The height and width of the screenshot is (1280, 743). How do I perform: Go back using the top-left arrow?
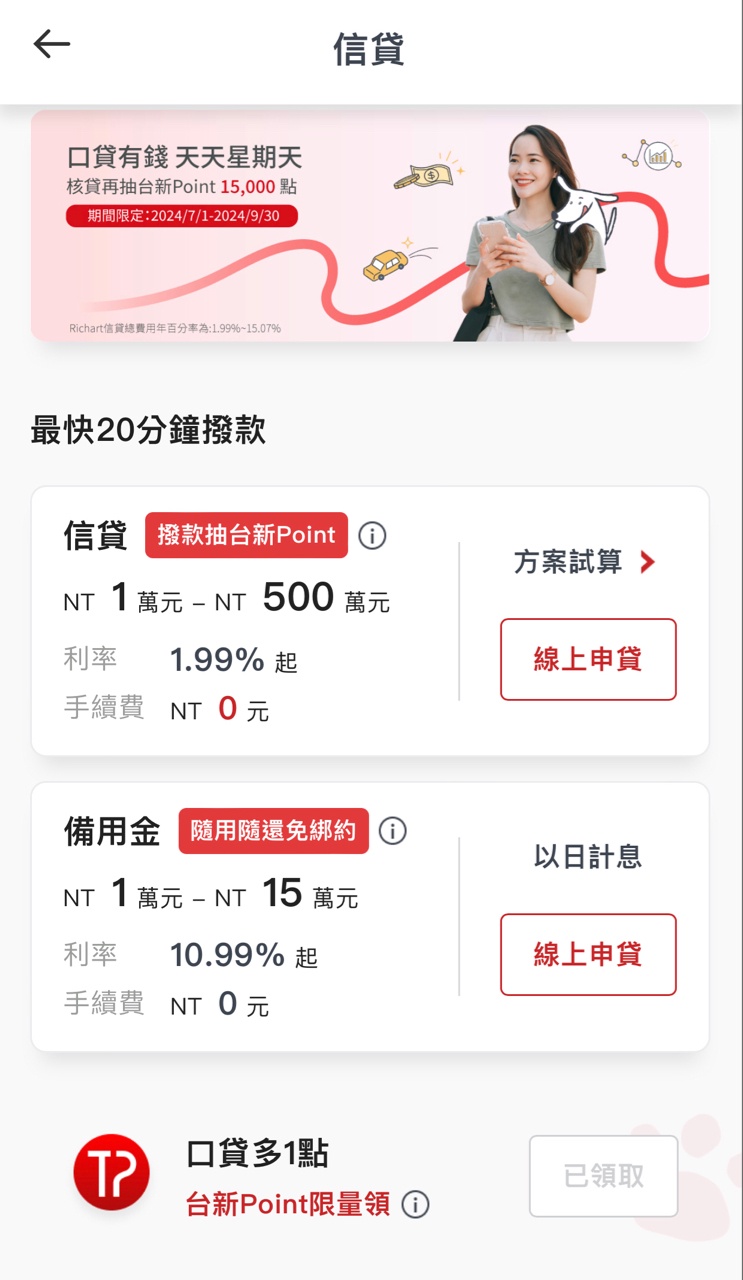tap(52, 44)
